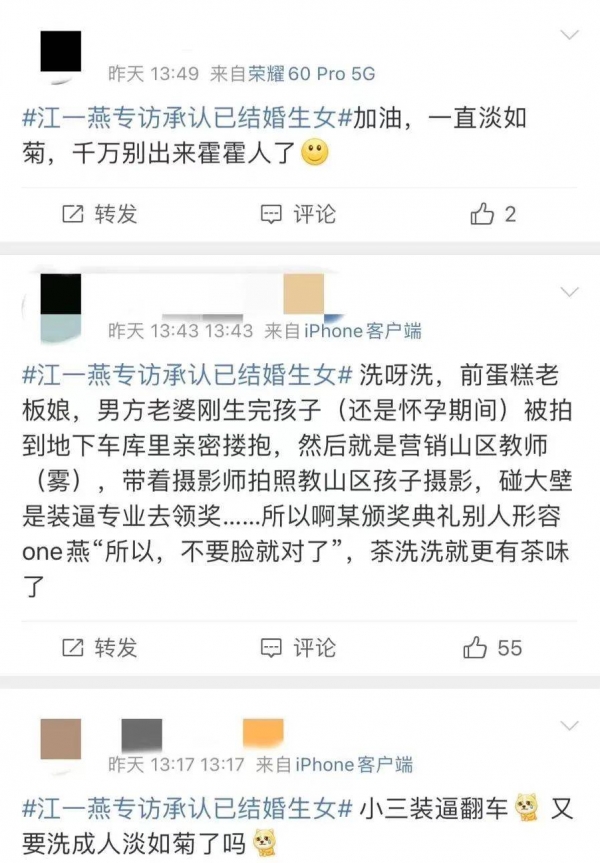Expand options chevron on the 13:43 post
The image size is (600, 863).
[x=570, y=292]
